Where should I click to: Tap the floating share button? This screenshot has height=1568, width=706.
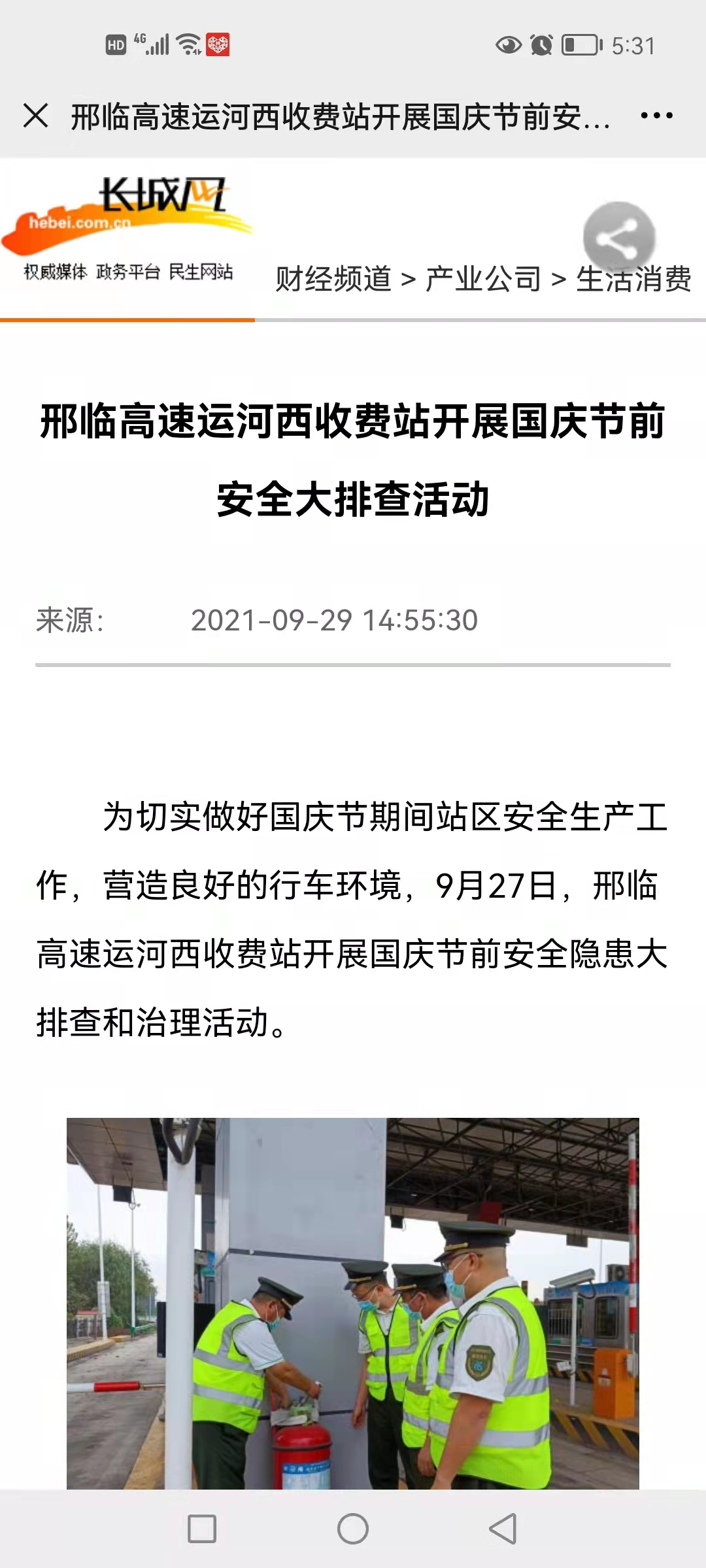619,238
